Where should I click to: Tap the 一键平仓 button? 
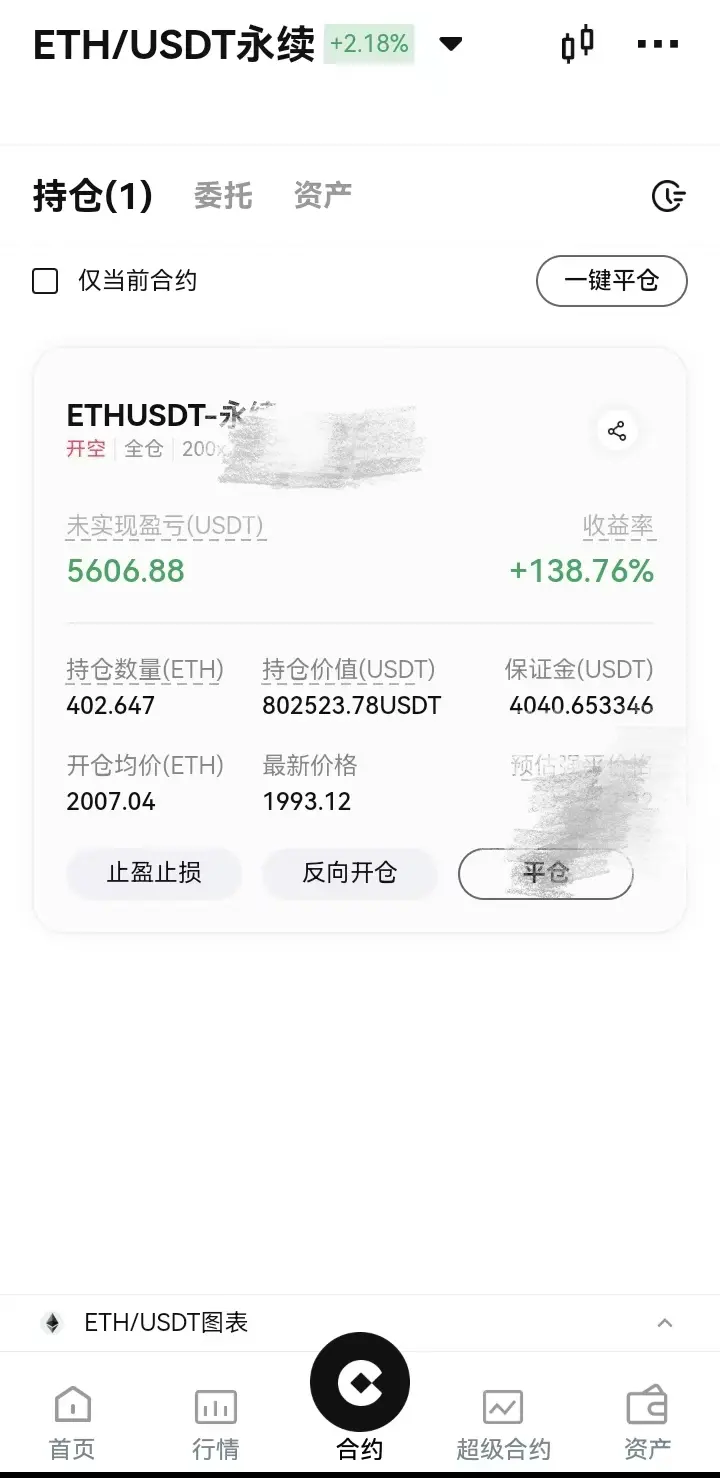[x=612, y=281]
